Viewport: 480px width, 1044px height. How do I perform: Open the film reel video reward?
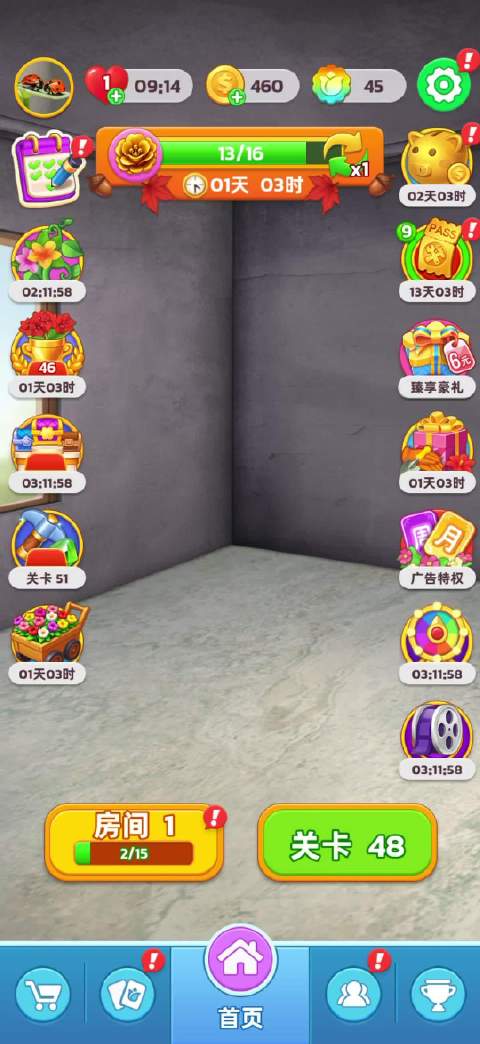[x=437, y=740]
